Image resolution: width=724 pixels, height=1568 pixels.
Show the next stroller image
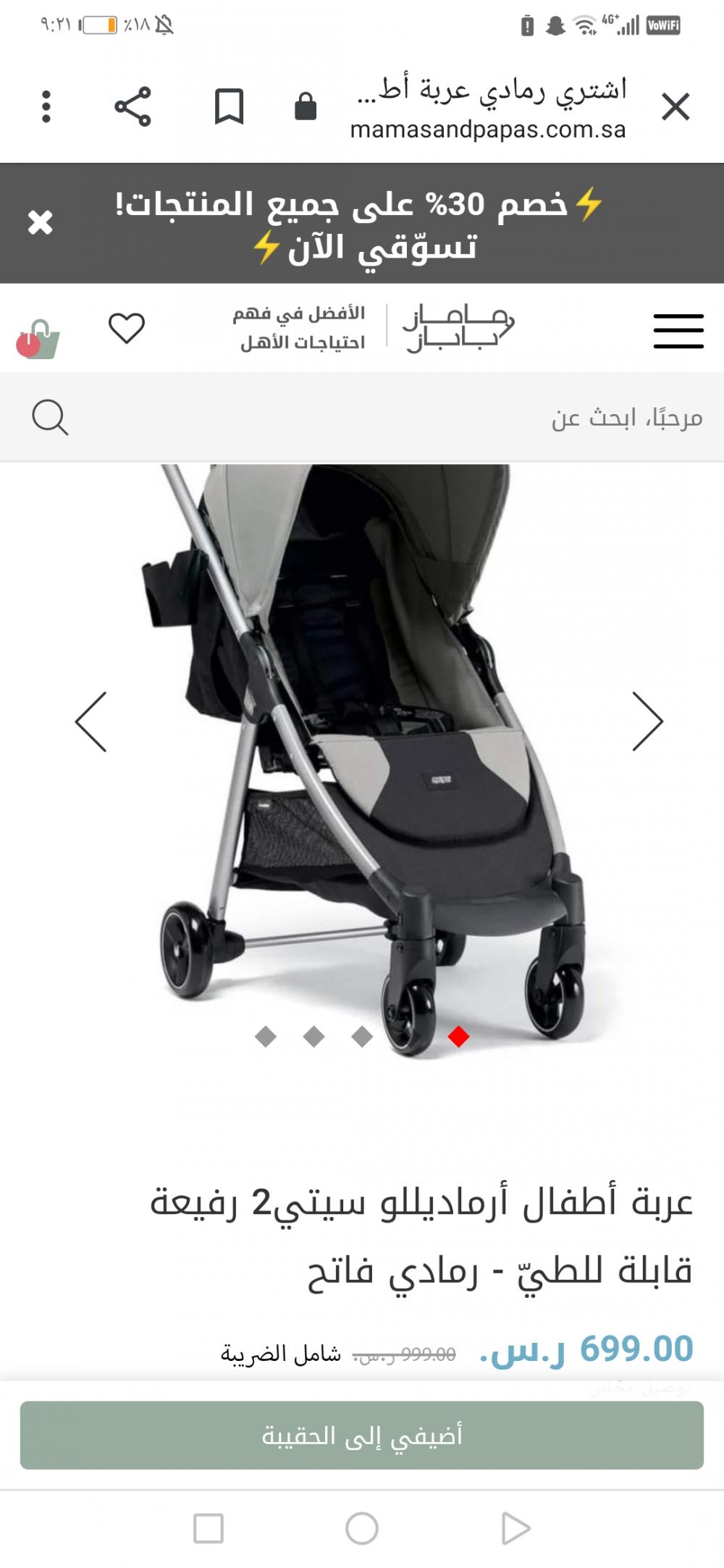pyautogui.click(x=647, y=722)
